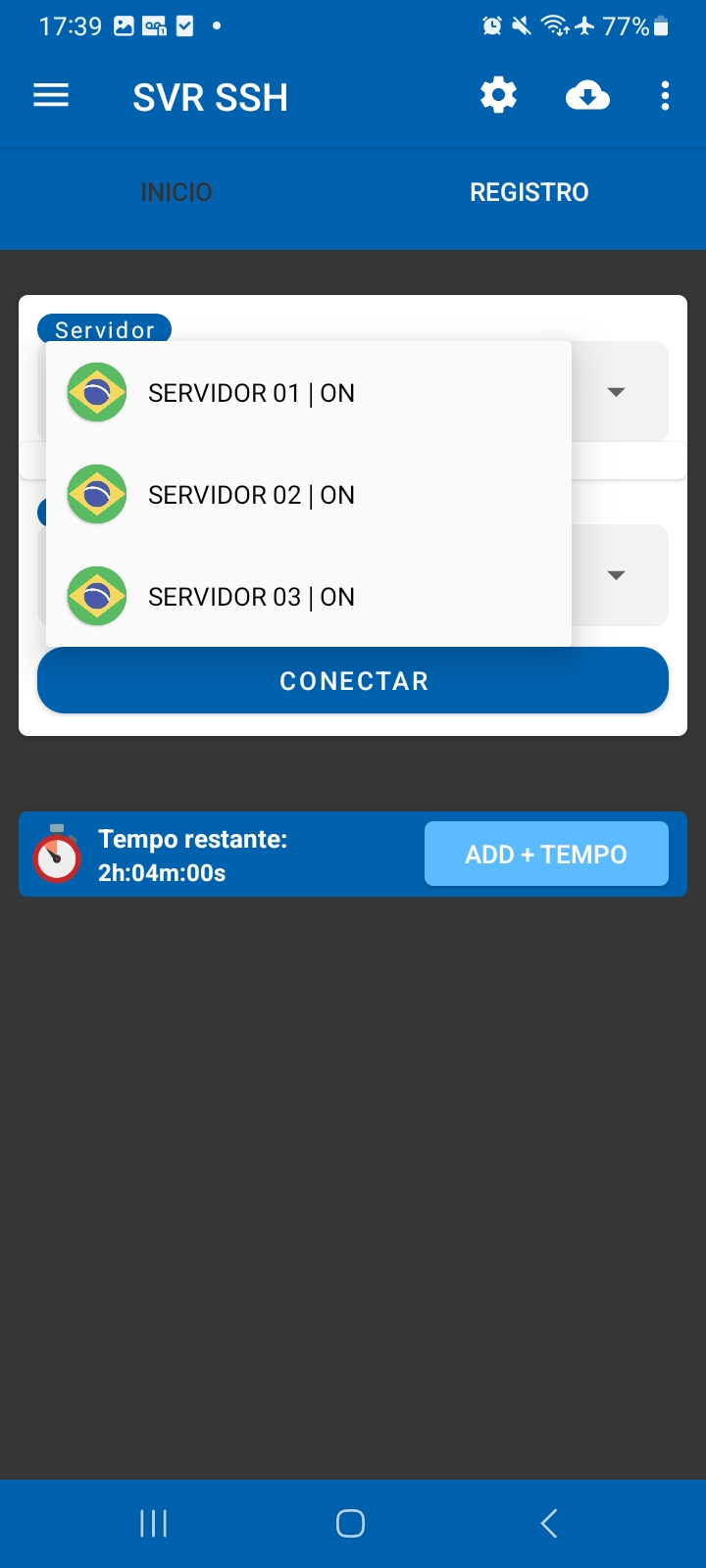The image size is (706, 1568).
Task: Open the three-dot overflow menu
Action: (x=665, y=96)
